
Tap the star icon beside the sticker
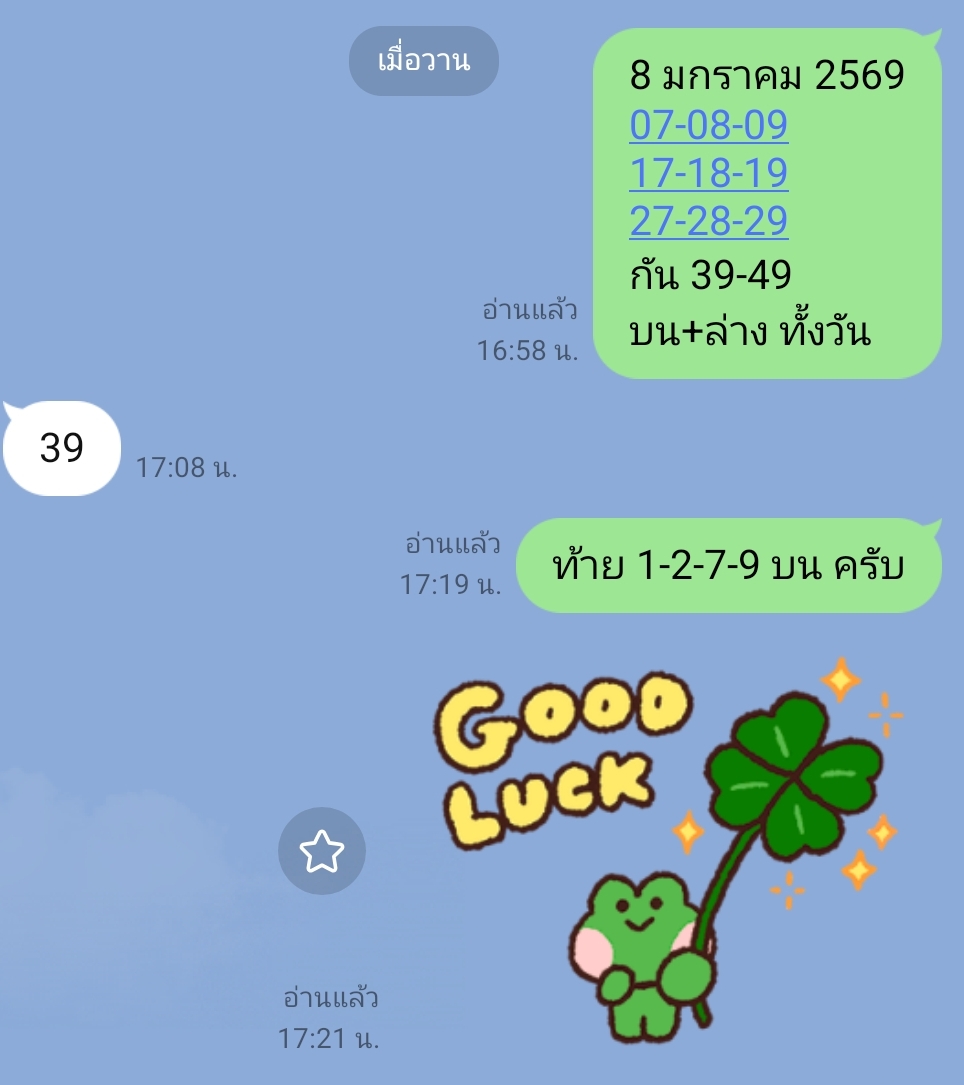coord(322,851)
